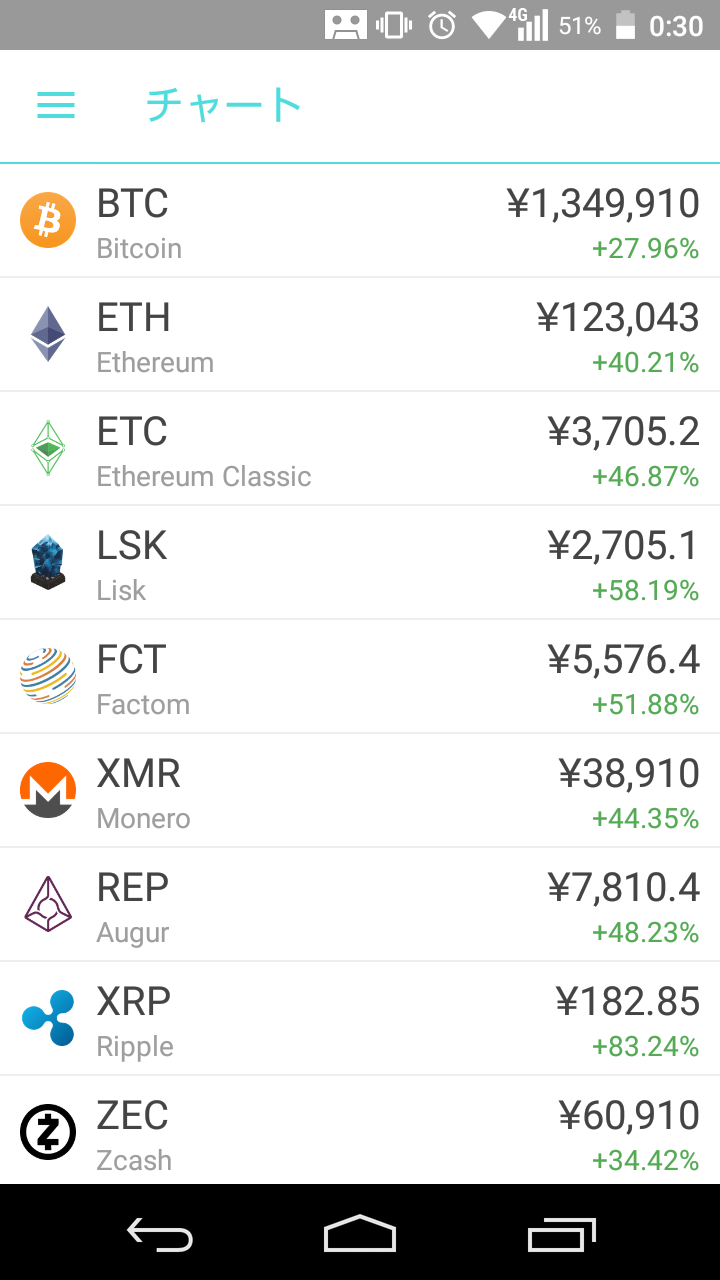Select the ETH Ethereum row
This screenshot has height=1280, width=720.
tap(360, 335)
